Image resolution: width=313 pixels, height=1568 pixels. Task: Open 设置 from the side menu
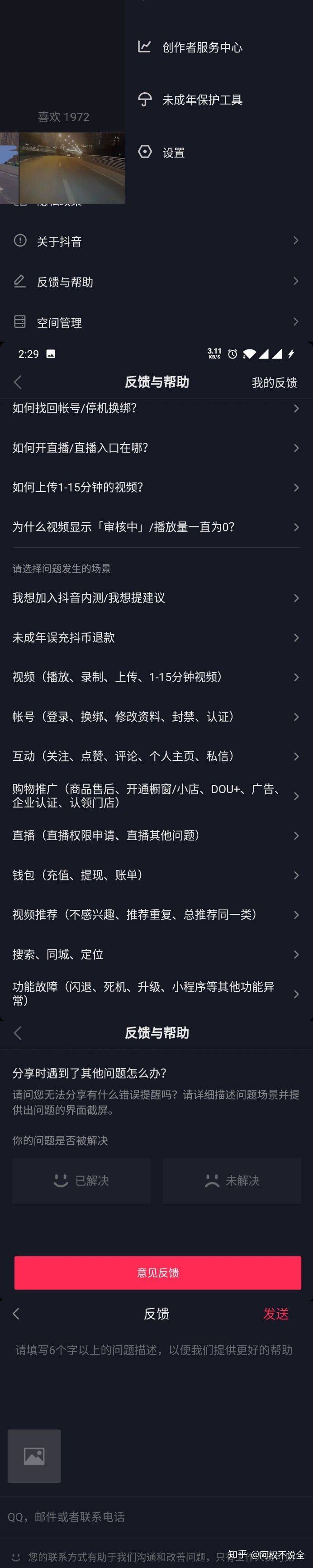tap(173, 153)
